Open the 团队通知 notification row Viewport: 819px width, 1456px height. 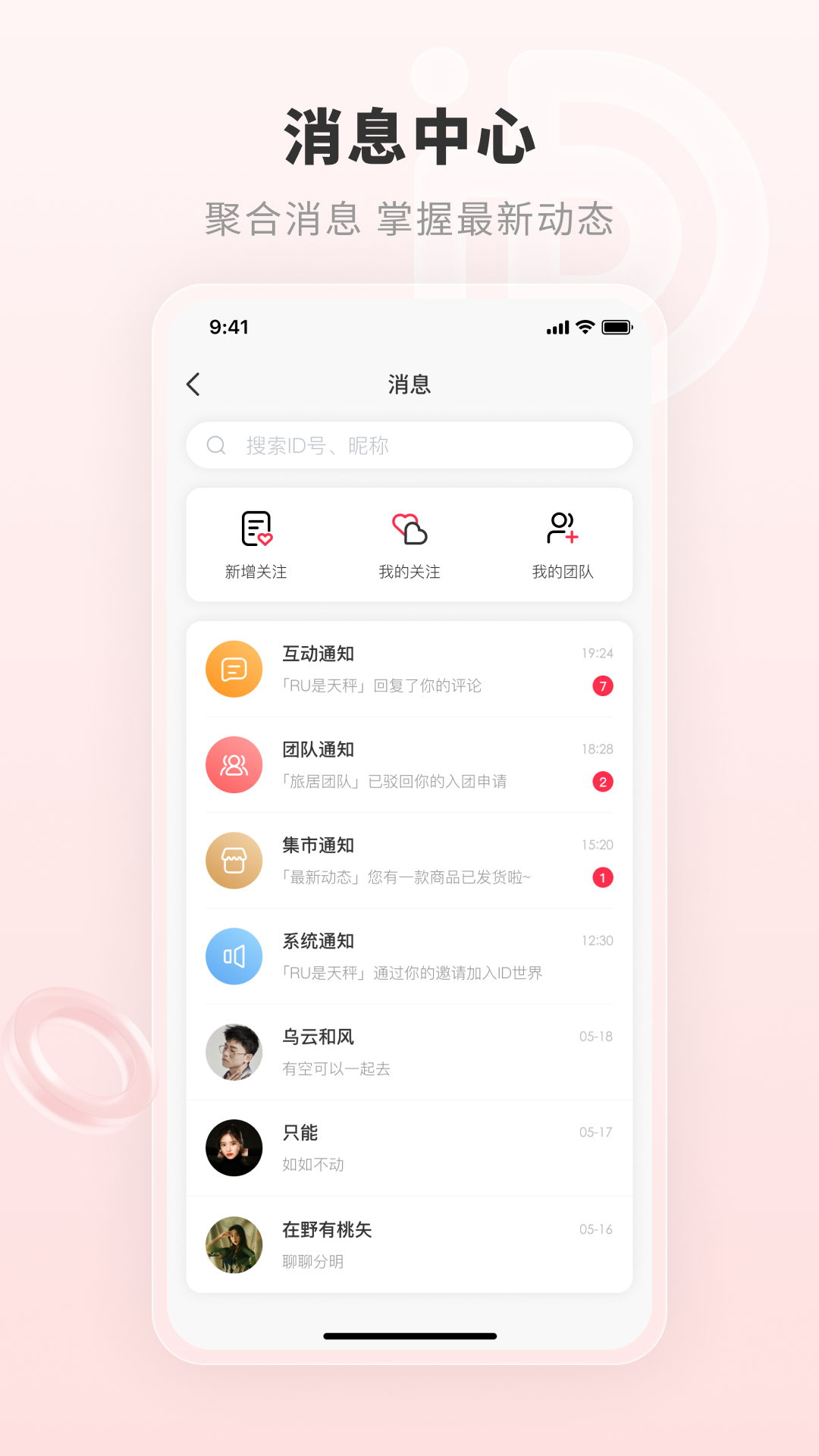point(409,764)
